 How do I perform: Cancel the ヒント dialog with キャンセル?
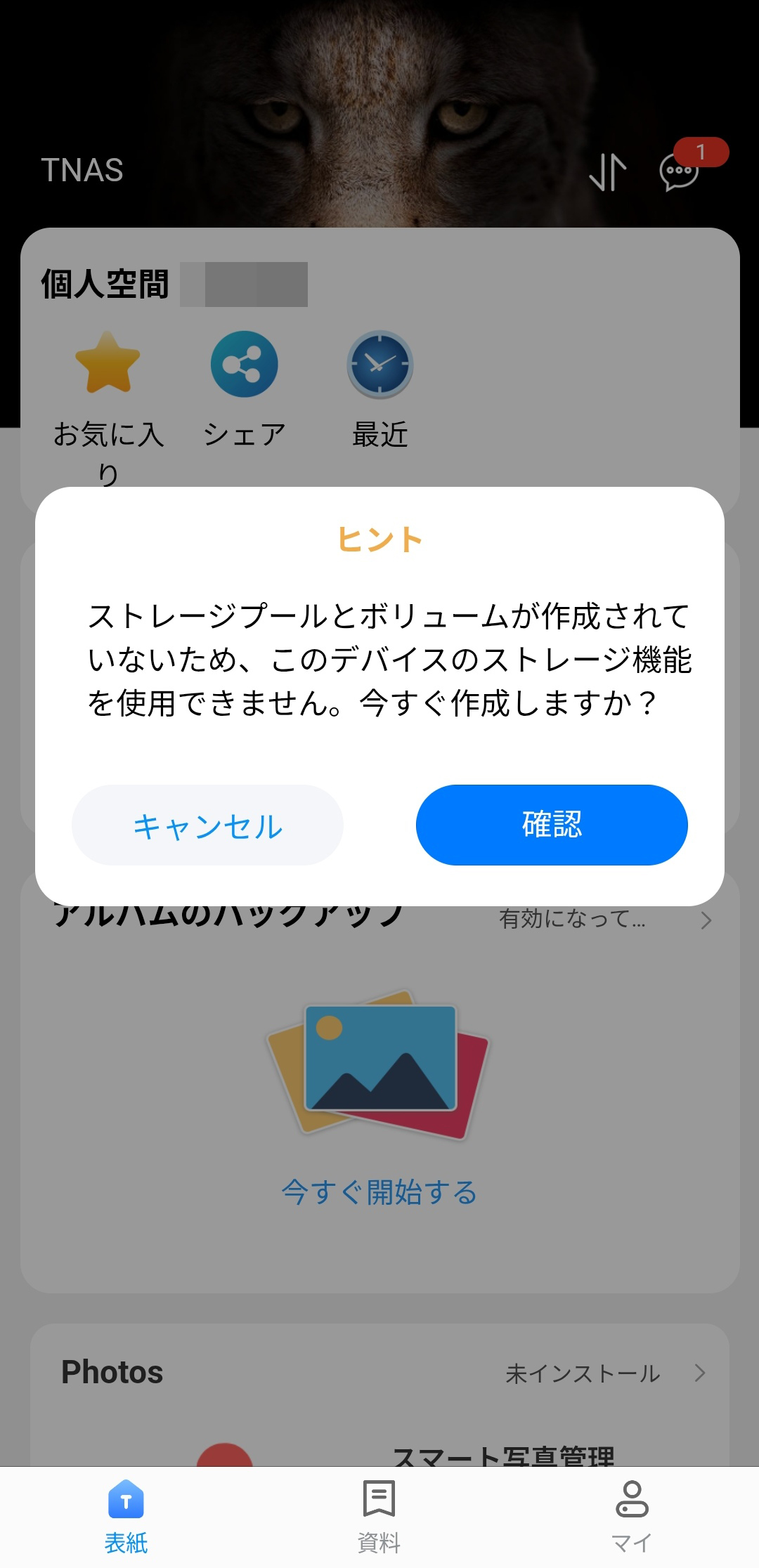[x=207, y=825]
